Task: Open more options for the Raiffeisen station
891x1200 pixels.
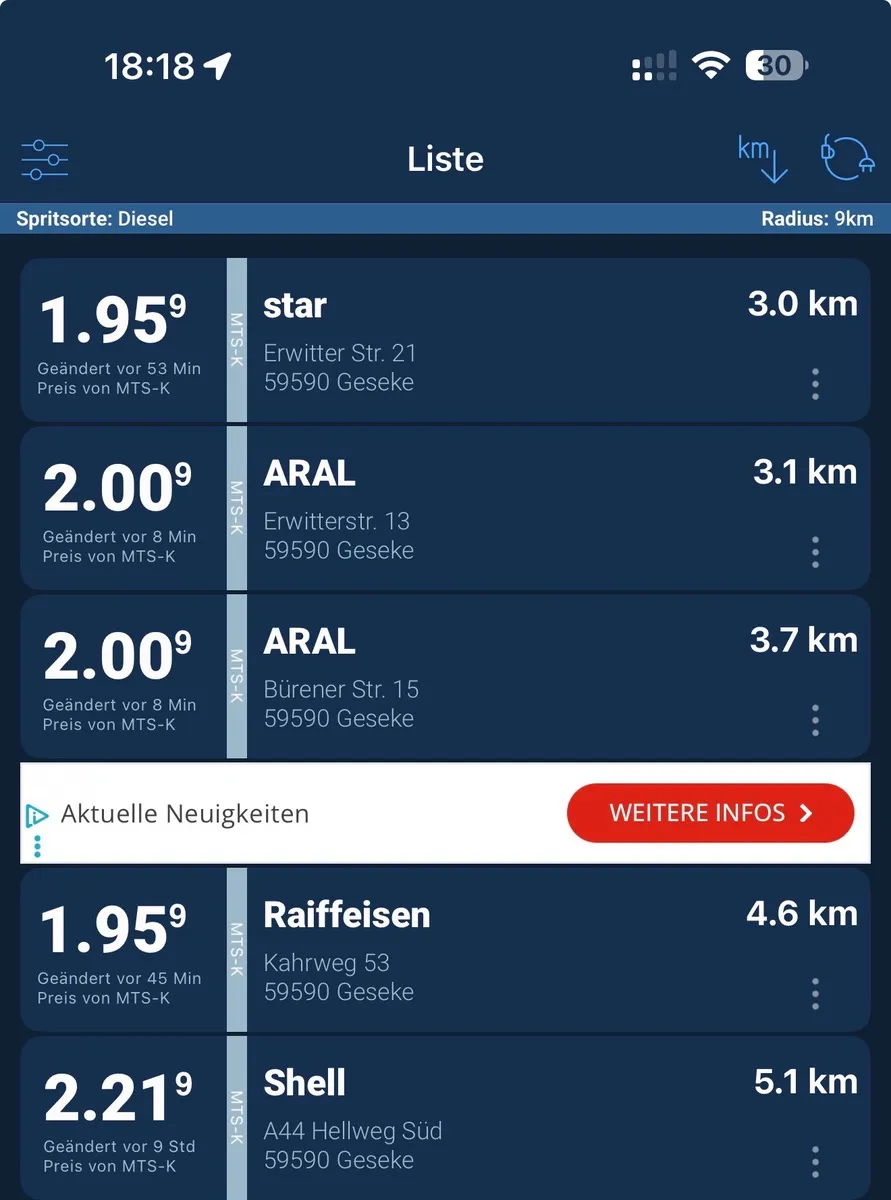Action: tap(816, 994)
